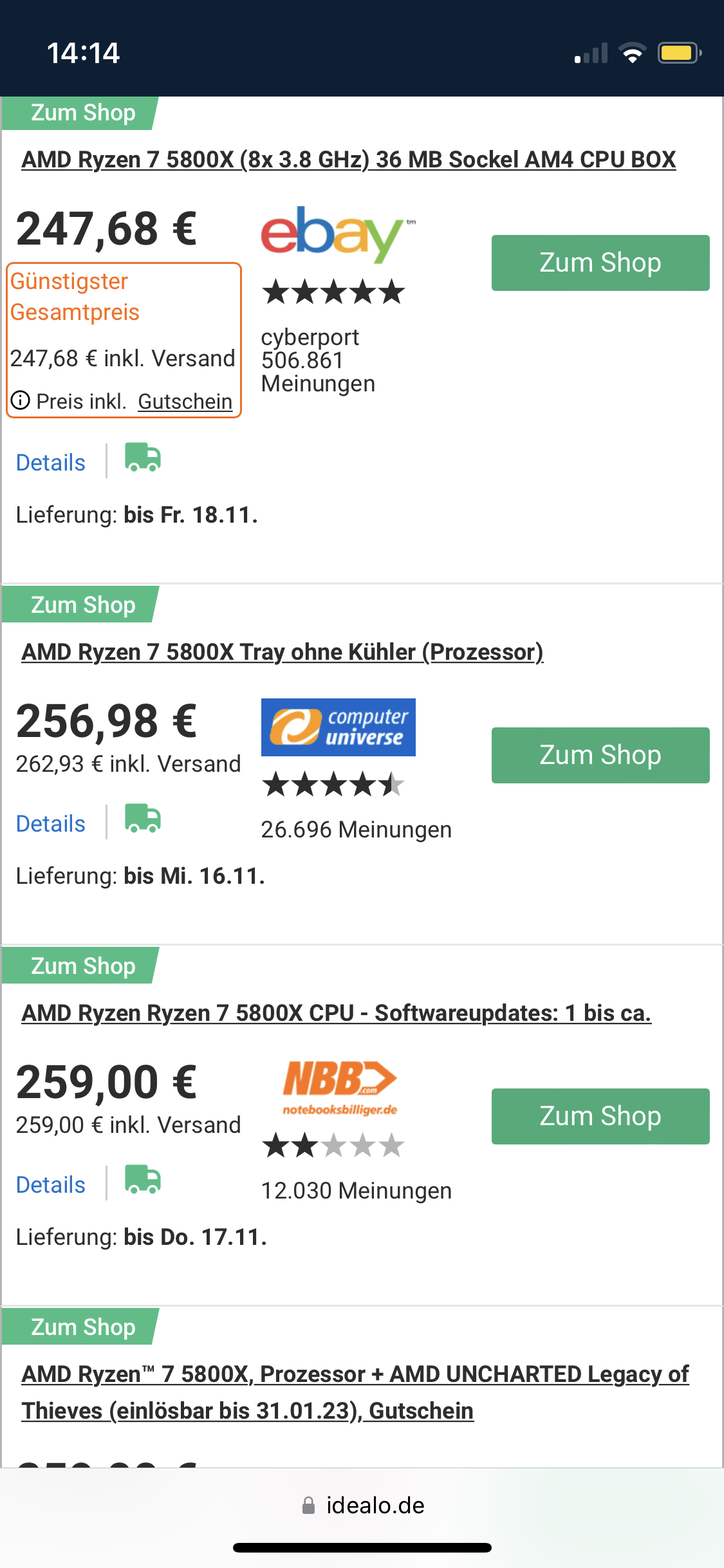Tap the green Zum Shop tag above ebay offer

[x=82, y=113]
